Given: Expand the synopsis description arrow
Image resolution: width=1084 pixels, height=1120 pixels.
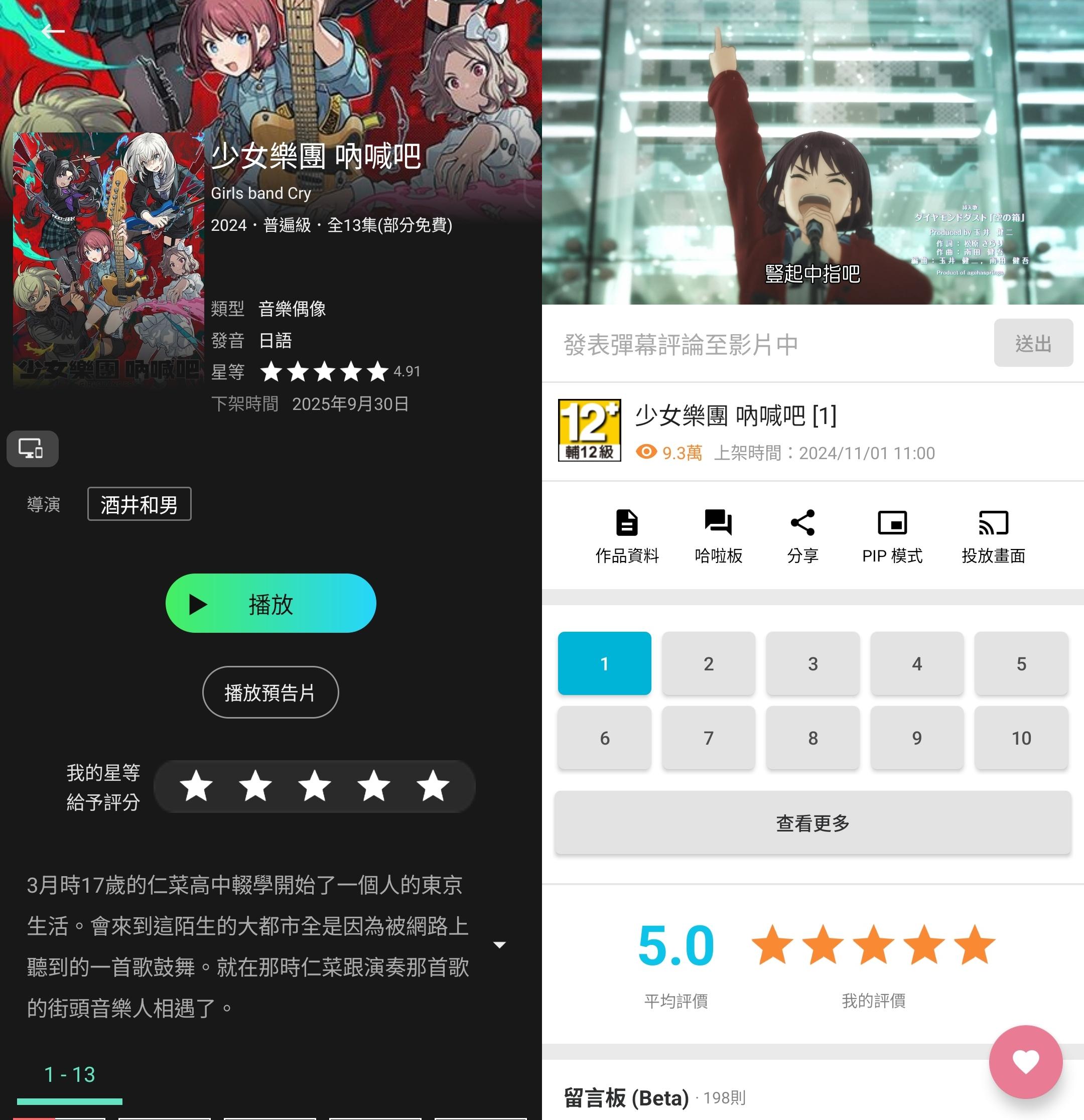Looking at the screenshot, I should point(499,944).
